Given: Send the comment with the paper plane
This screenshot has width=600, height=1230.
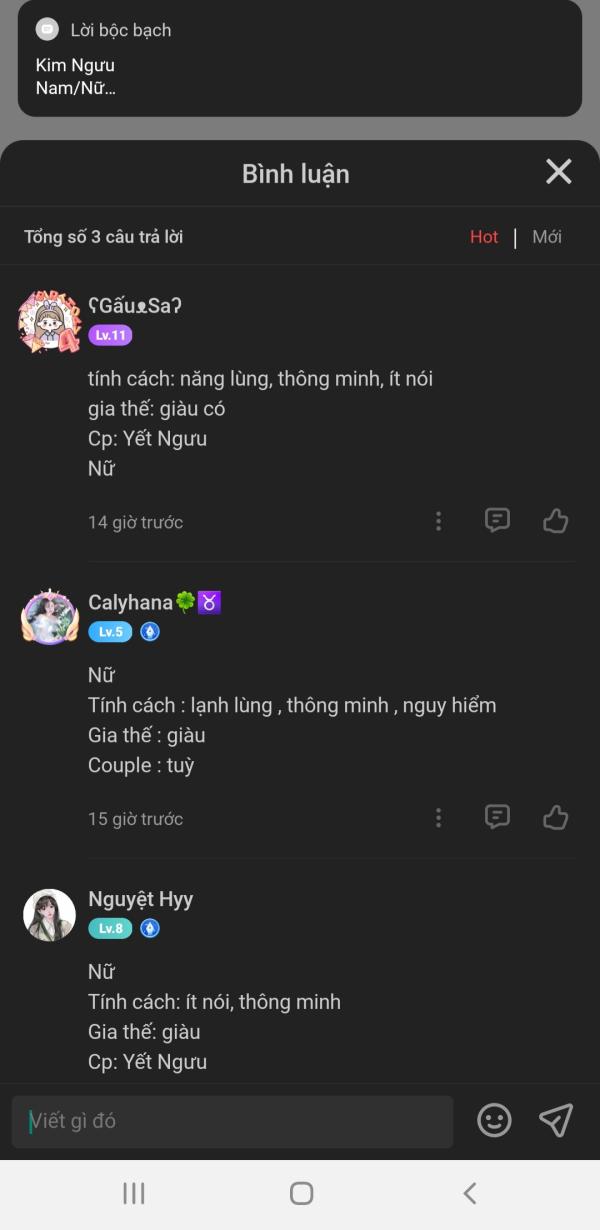Looking at the screenshot, I should coord(556,1120).
